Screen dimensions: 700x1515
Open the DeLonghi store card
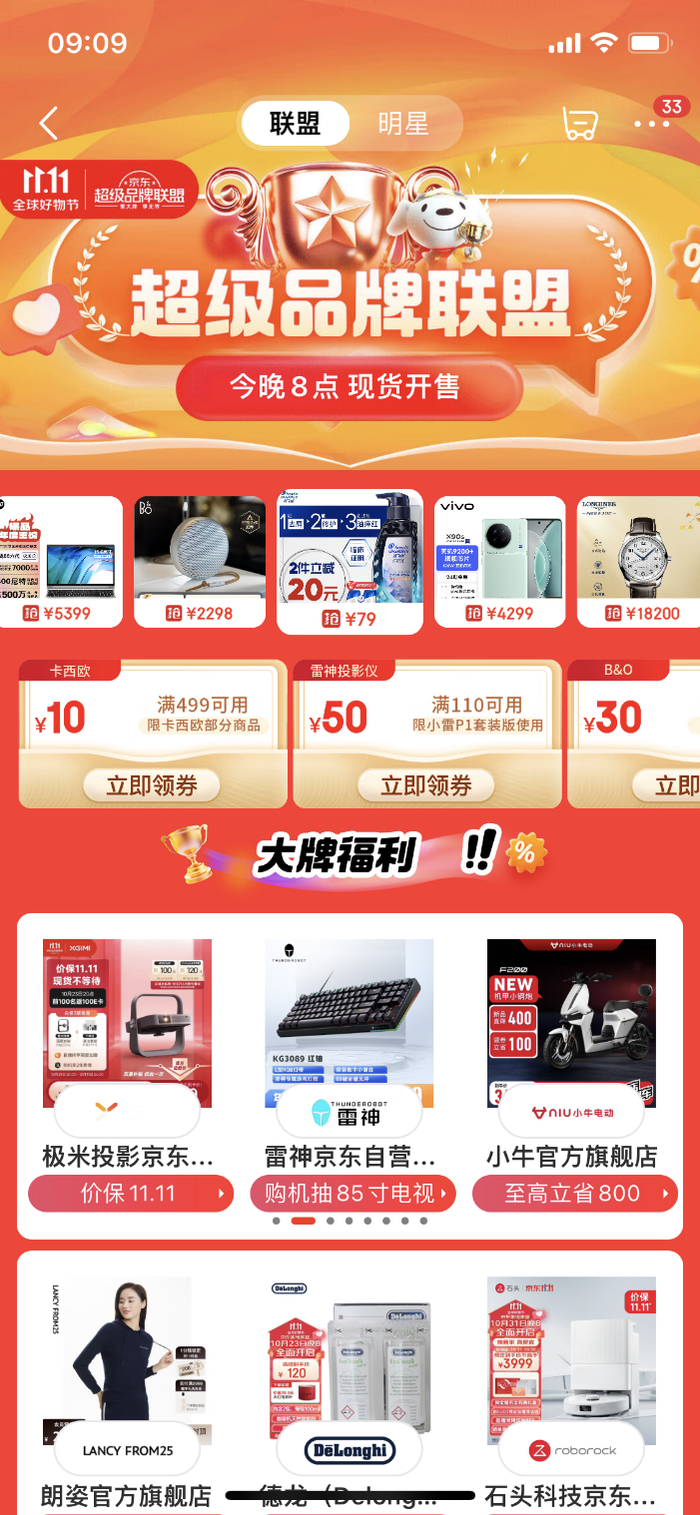pos(349,1380)
